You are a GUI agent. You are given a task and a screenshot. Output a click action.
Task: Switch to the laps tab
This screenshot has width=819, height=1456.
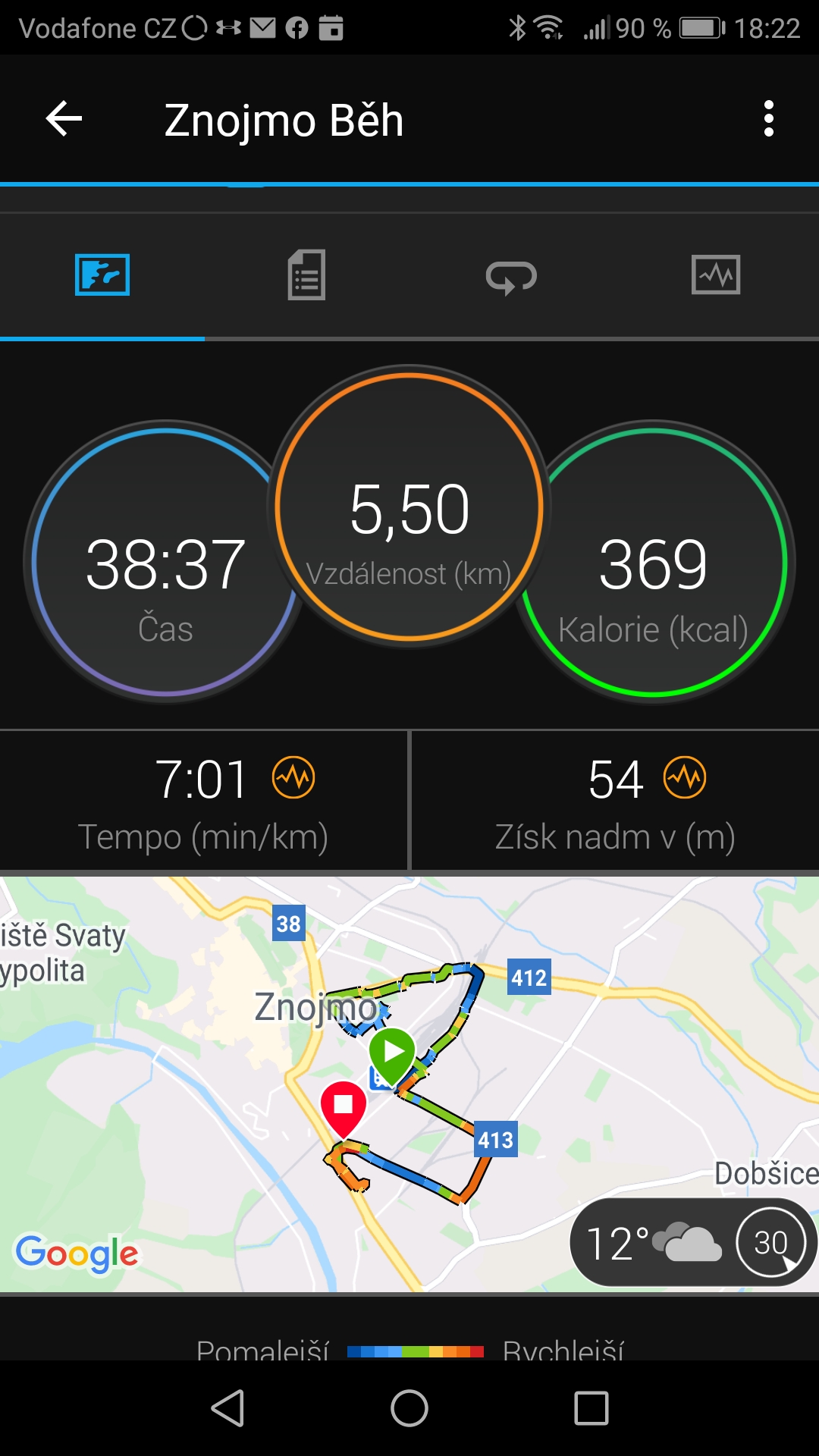click(511, 277)
